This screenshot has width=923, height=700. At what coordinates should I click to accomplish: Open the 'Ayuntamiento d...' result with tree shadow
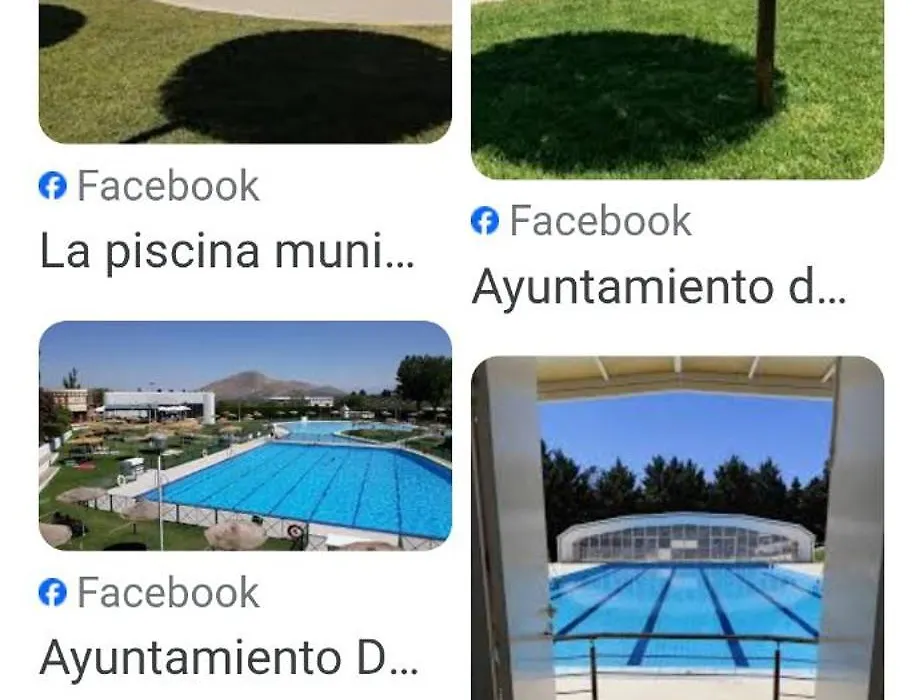677,88
